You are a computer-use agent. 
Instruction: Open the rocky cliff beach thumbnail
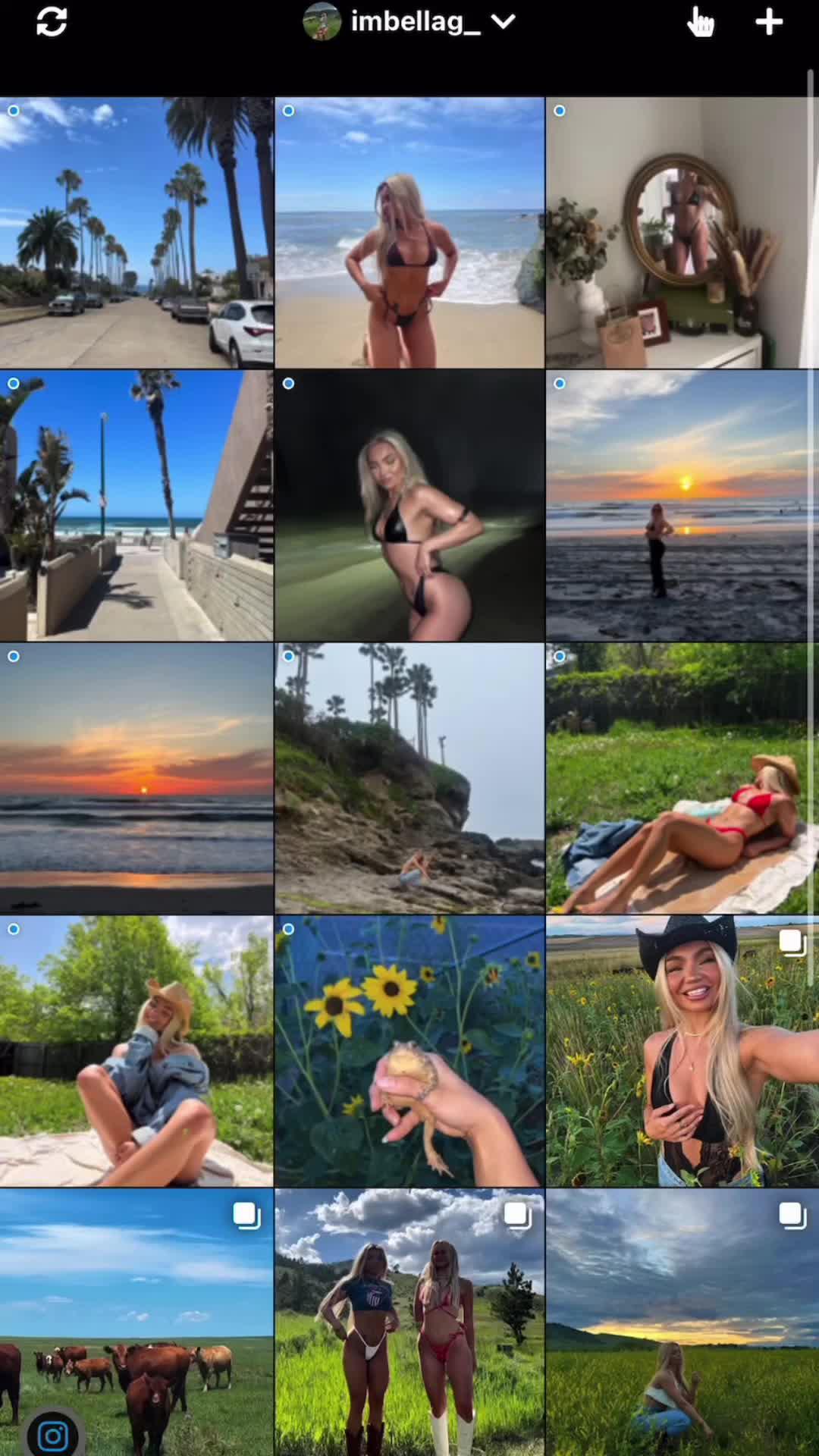point(409,778)
